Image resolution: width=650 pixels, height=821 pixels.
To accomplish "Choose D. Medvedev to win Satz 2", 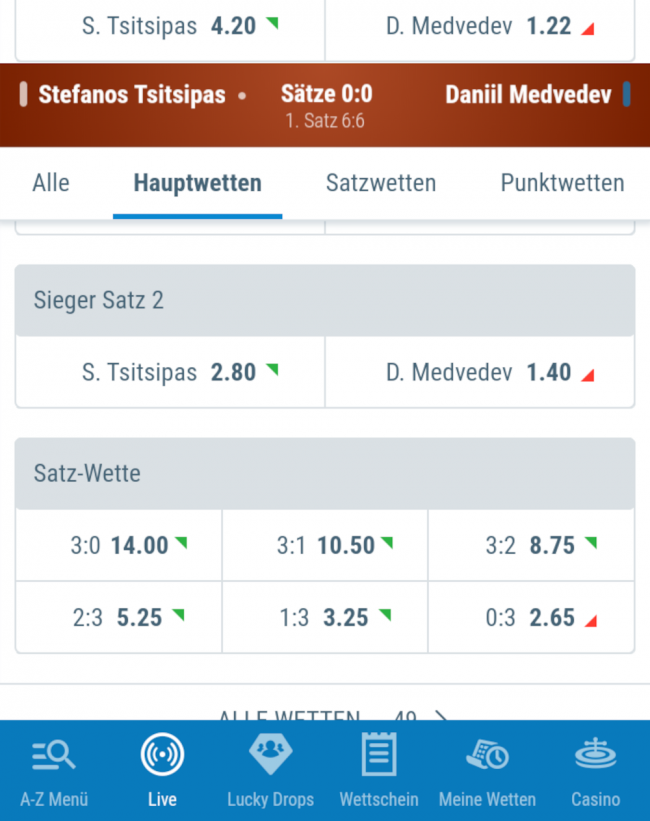I will 480,373.
